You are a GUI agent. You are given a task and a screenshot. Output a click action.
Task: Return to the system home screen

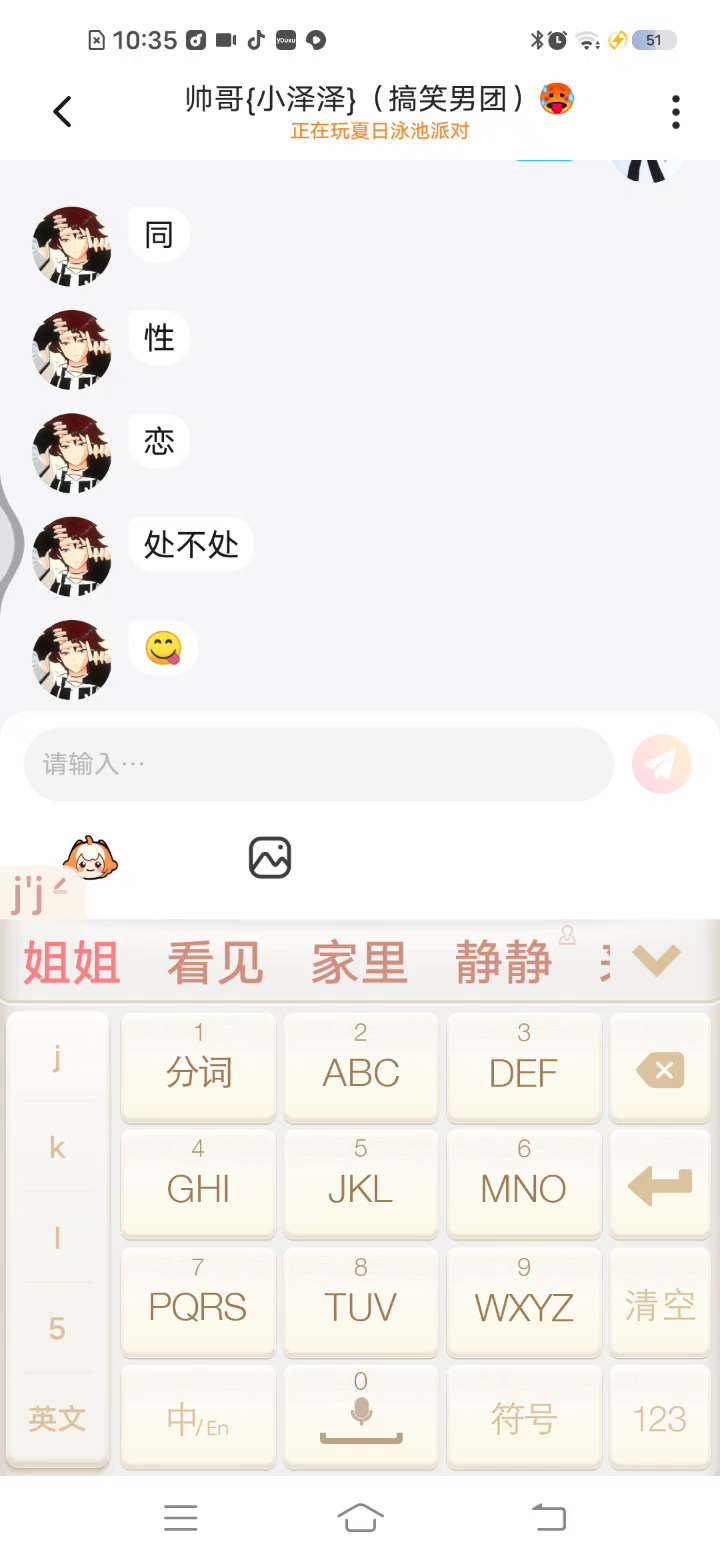tap(360, 1518)
